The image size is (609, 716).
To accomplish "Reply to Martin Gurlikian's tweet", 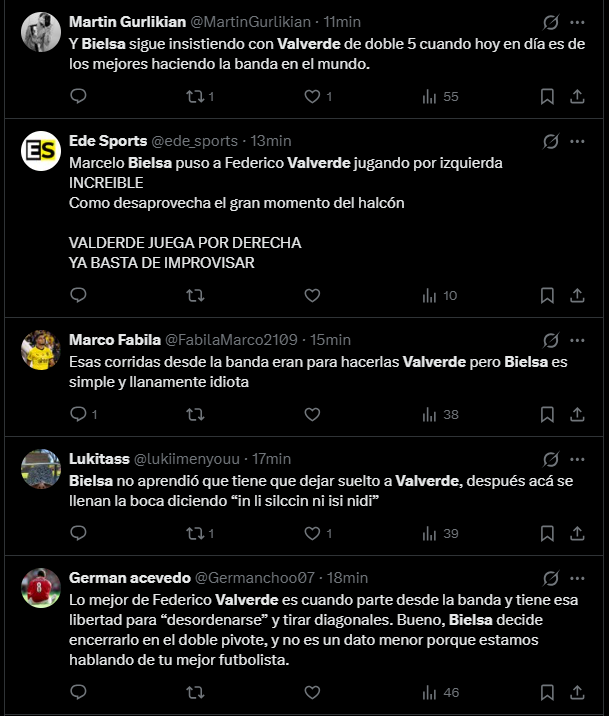I will click(x=79, y=96).
